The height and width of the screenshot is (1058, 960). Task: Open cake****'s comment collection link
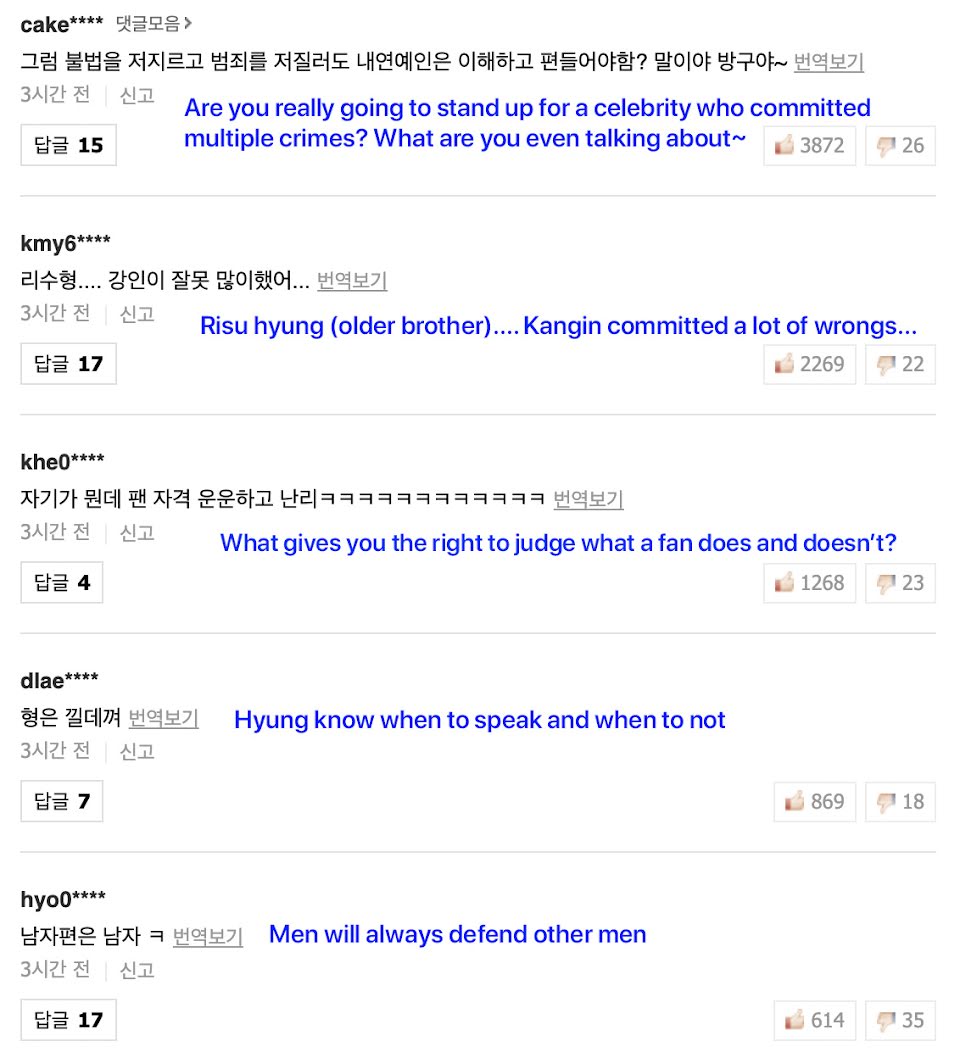154,24
